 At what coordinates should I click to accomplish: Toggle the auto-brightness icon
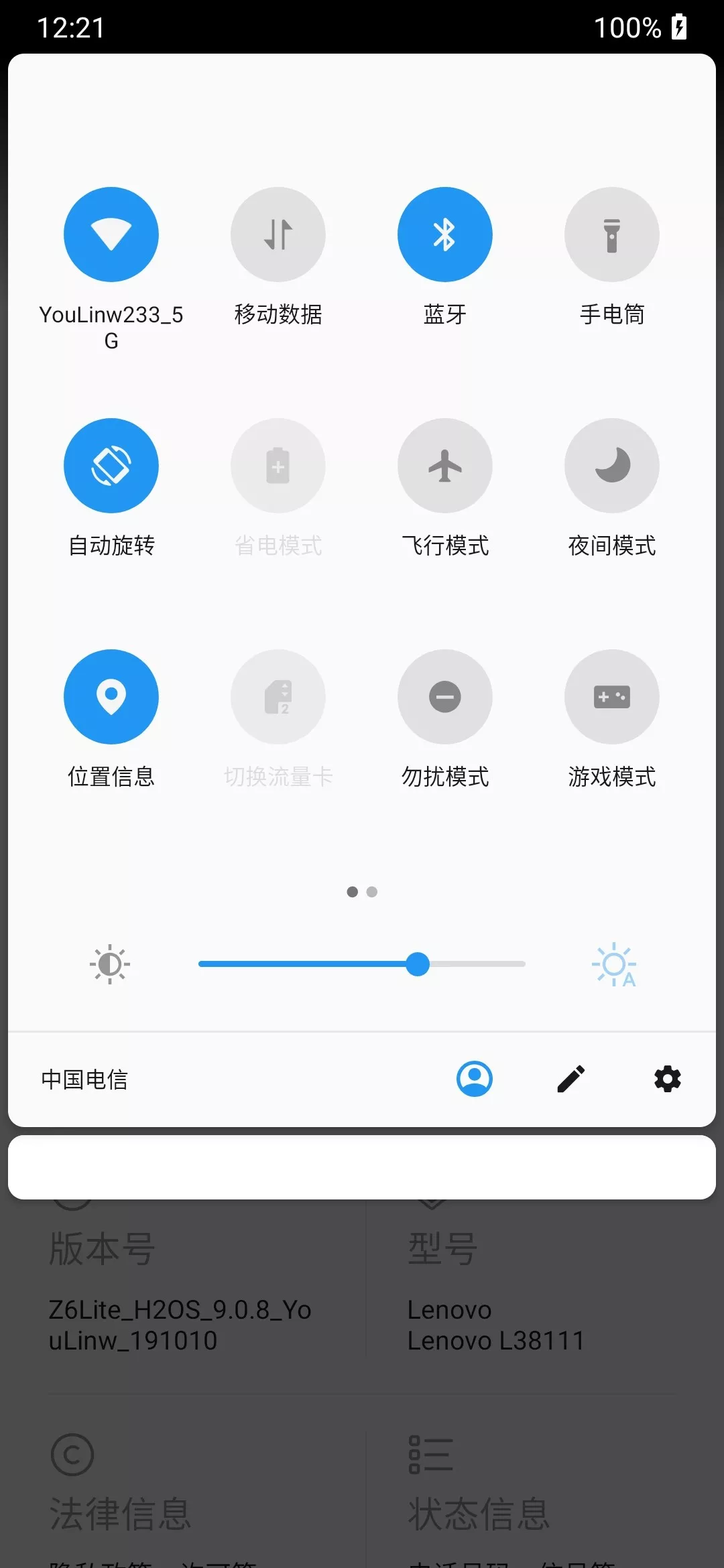[614, 965]
